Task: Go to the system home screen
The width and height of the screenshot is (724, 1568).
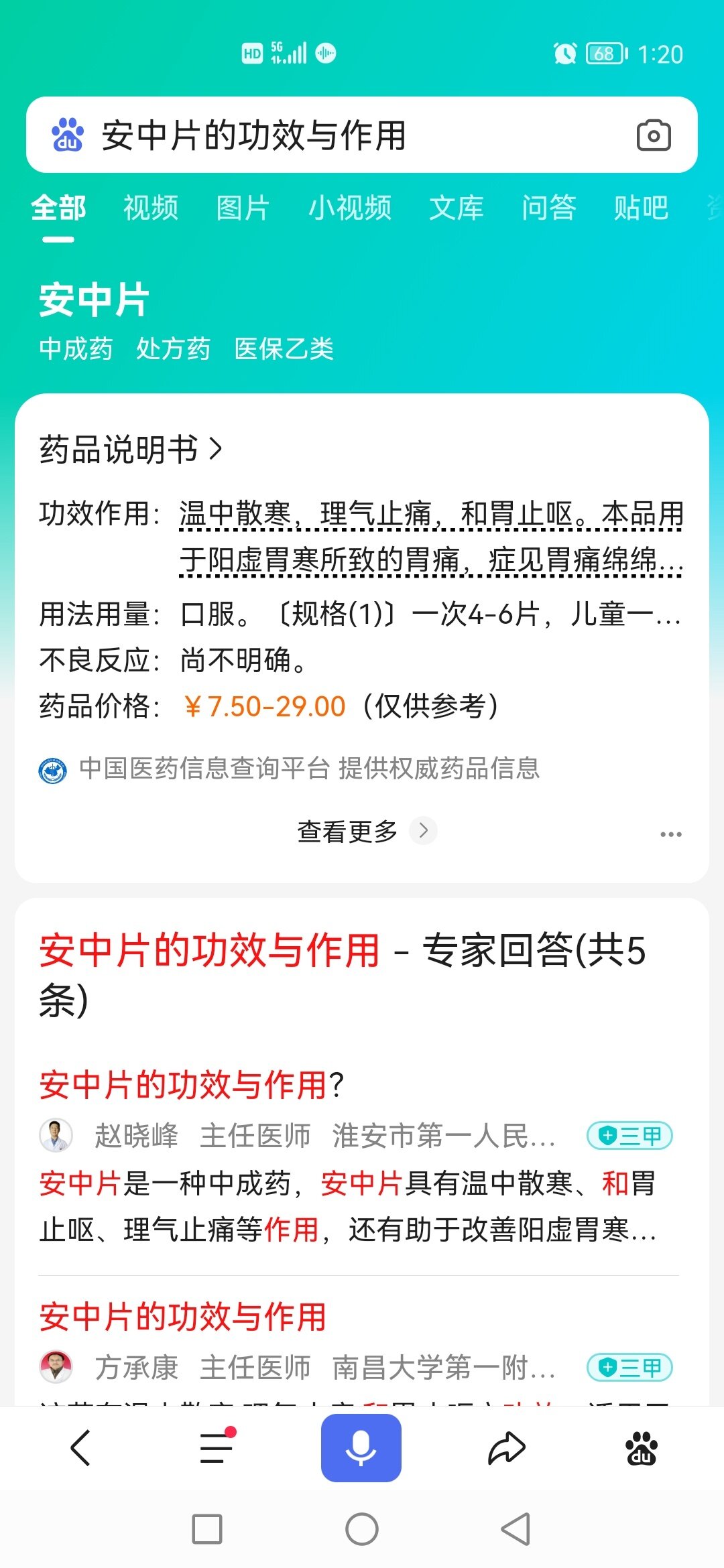Action: coord(362,1529)
